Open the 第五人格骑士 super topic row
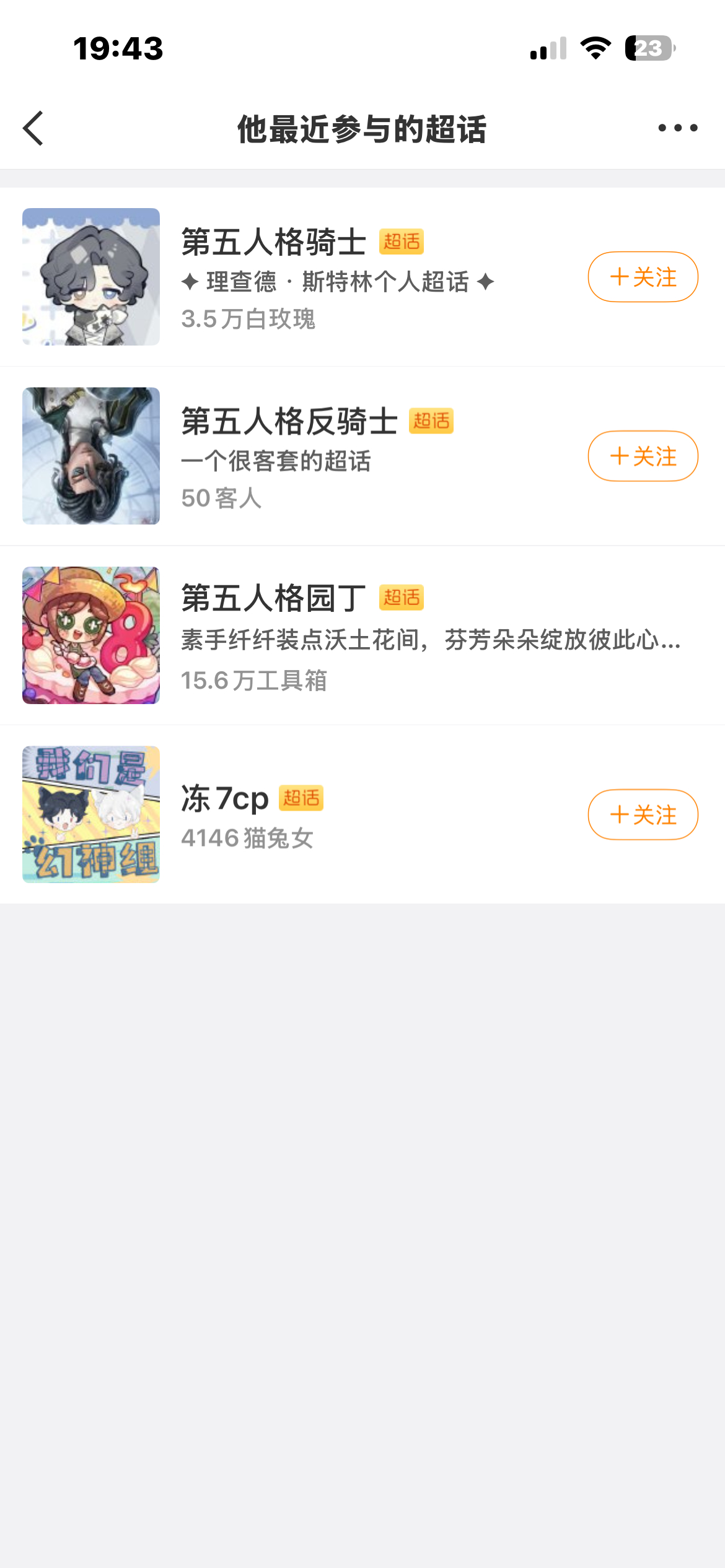This screenshot has width=725, height=1568. (x=362, y=277)
